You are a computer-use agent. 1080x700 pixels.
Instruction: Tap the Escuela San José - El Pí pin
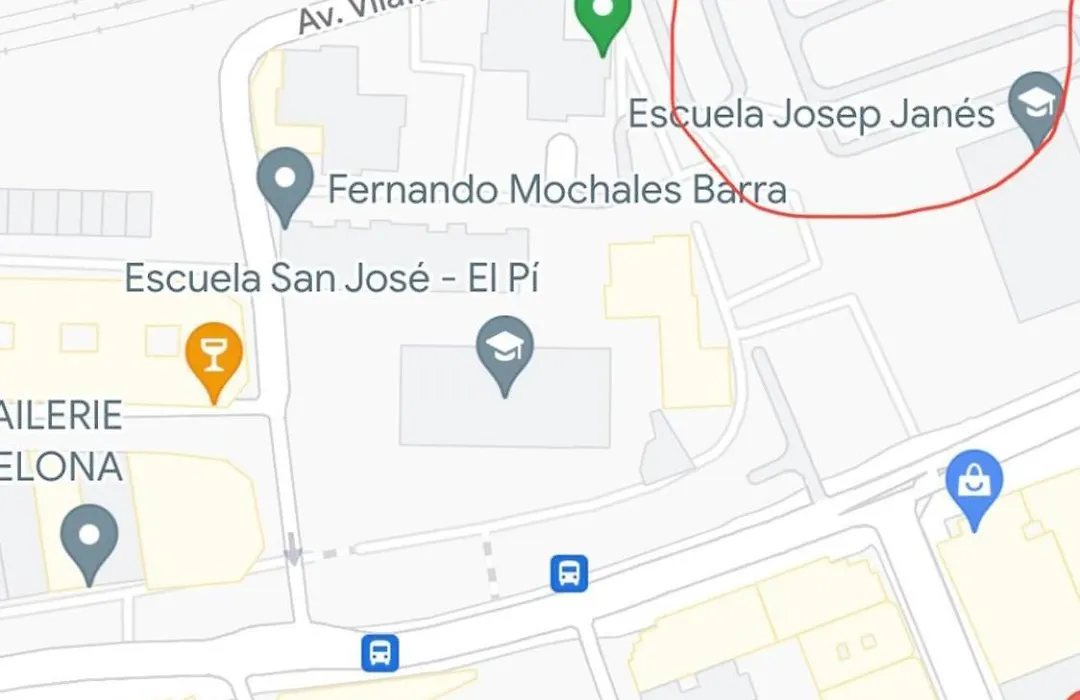click(505, 349)
